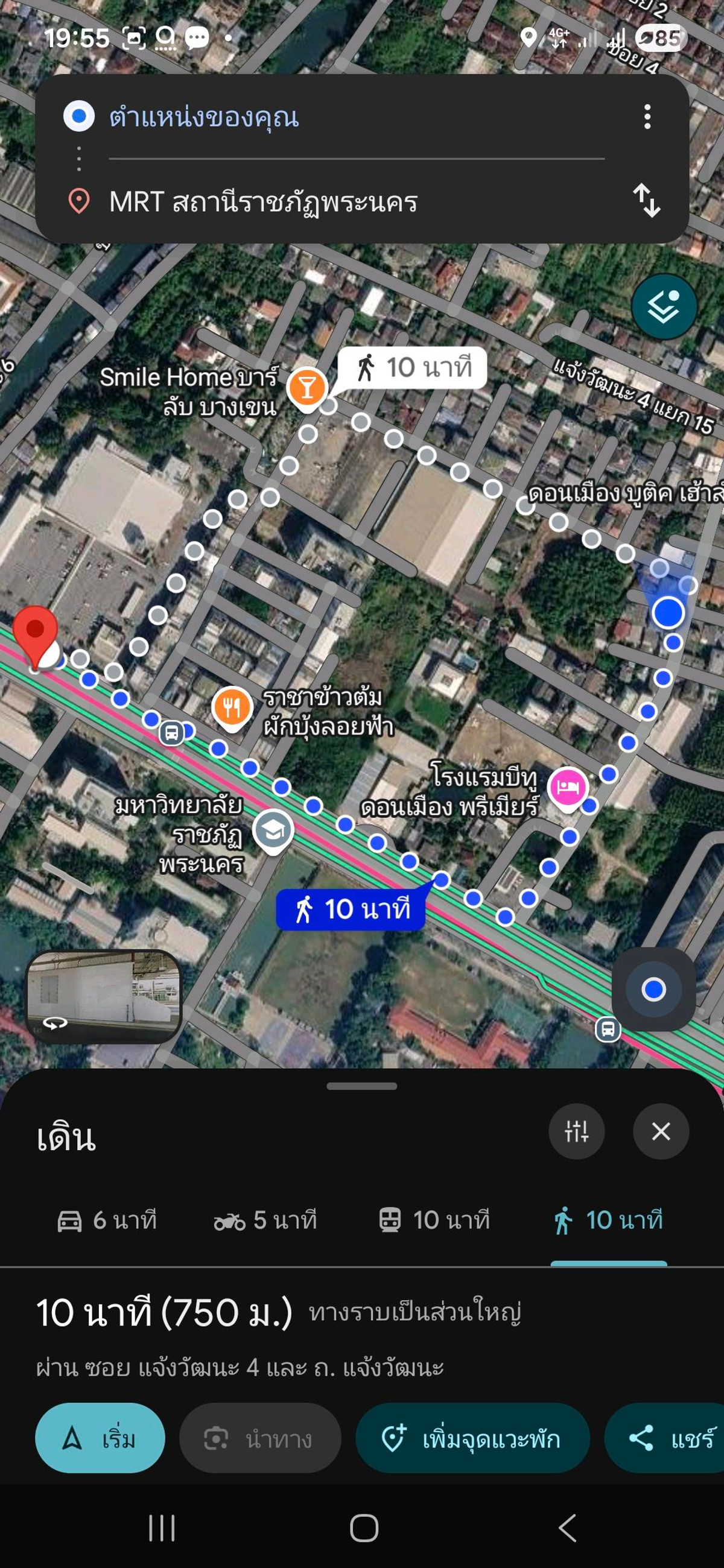Recenter map on my location

(x=653, y=989)
